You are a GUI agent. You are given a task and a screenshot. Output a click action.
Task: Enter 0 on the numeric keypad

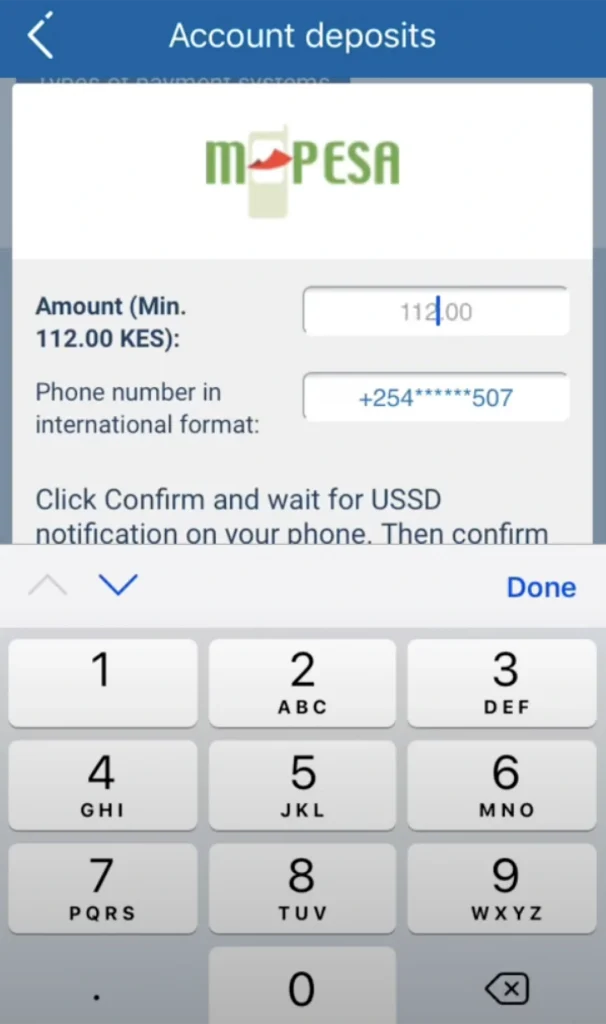(x=302, y=989)
